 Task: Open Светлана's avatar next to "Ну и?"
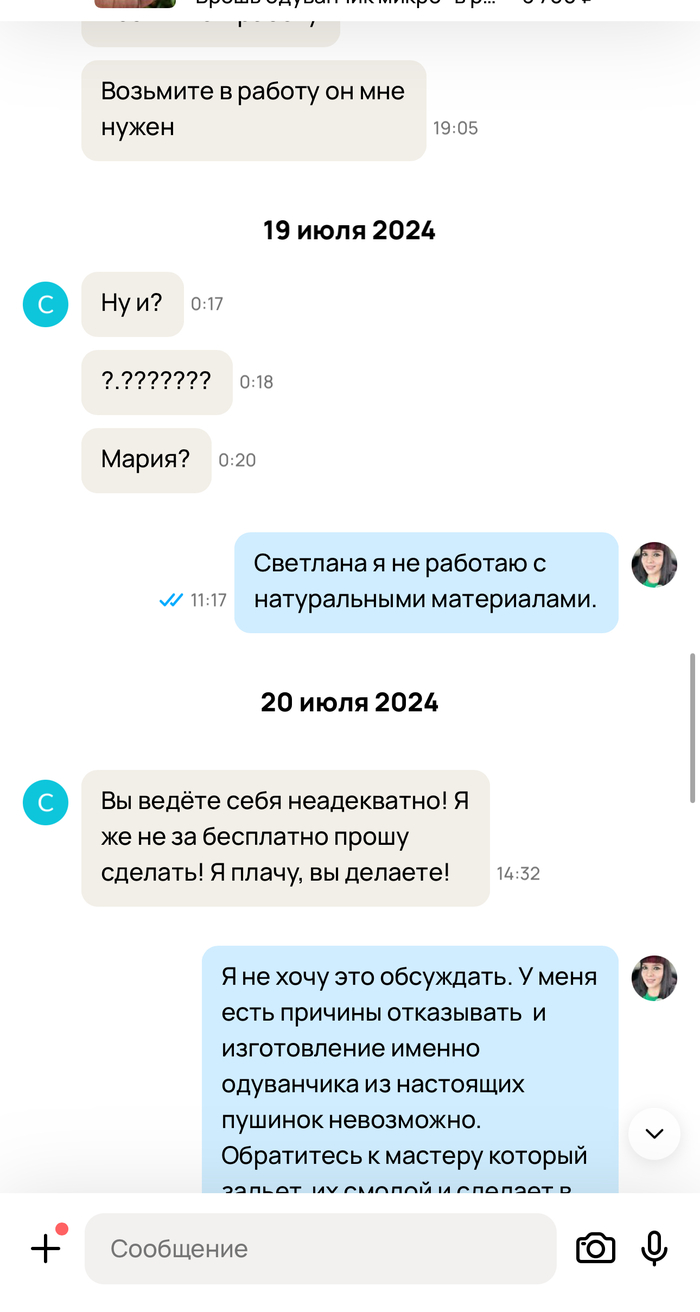pos(45,304)
